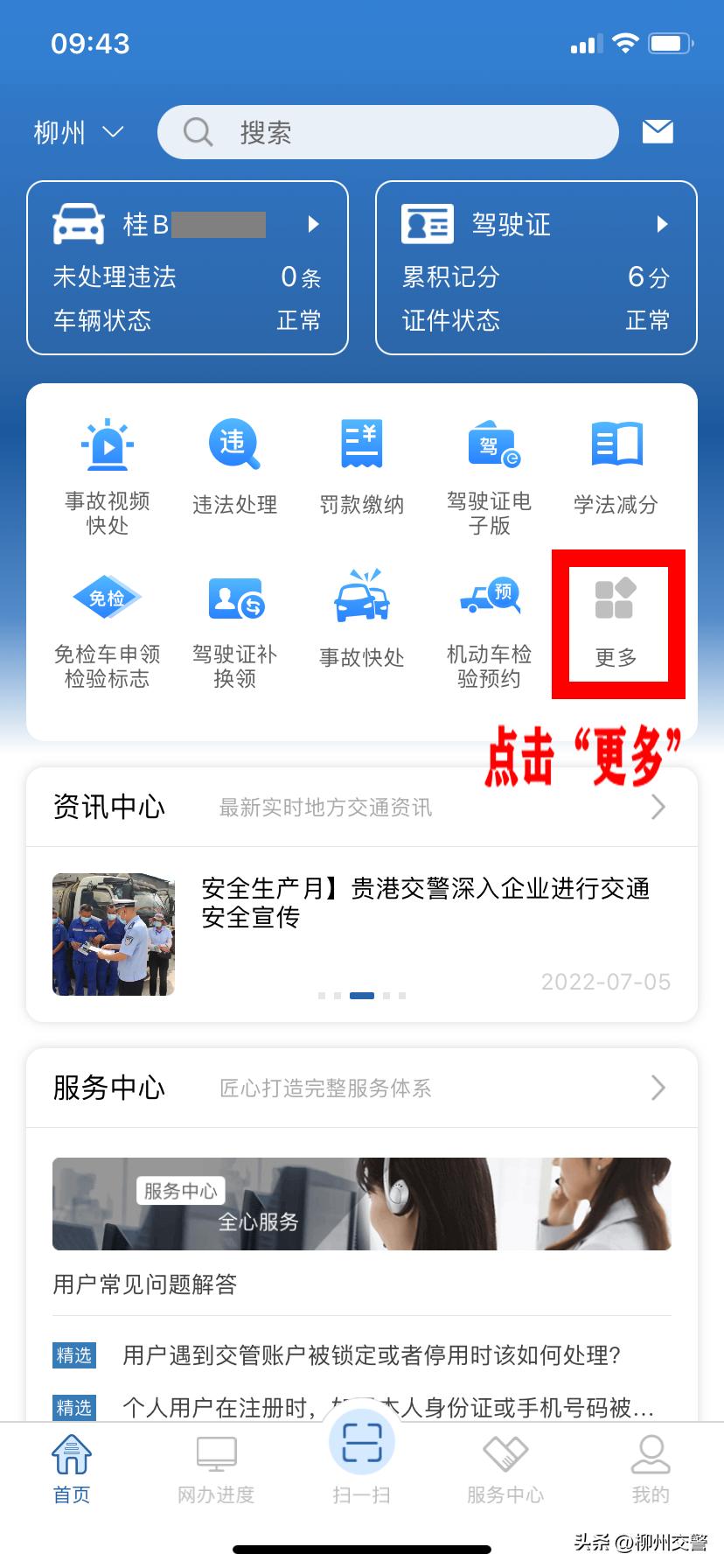Open the message envelope icon

pos(658,131)
